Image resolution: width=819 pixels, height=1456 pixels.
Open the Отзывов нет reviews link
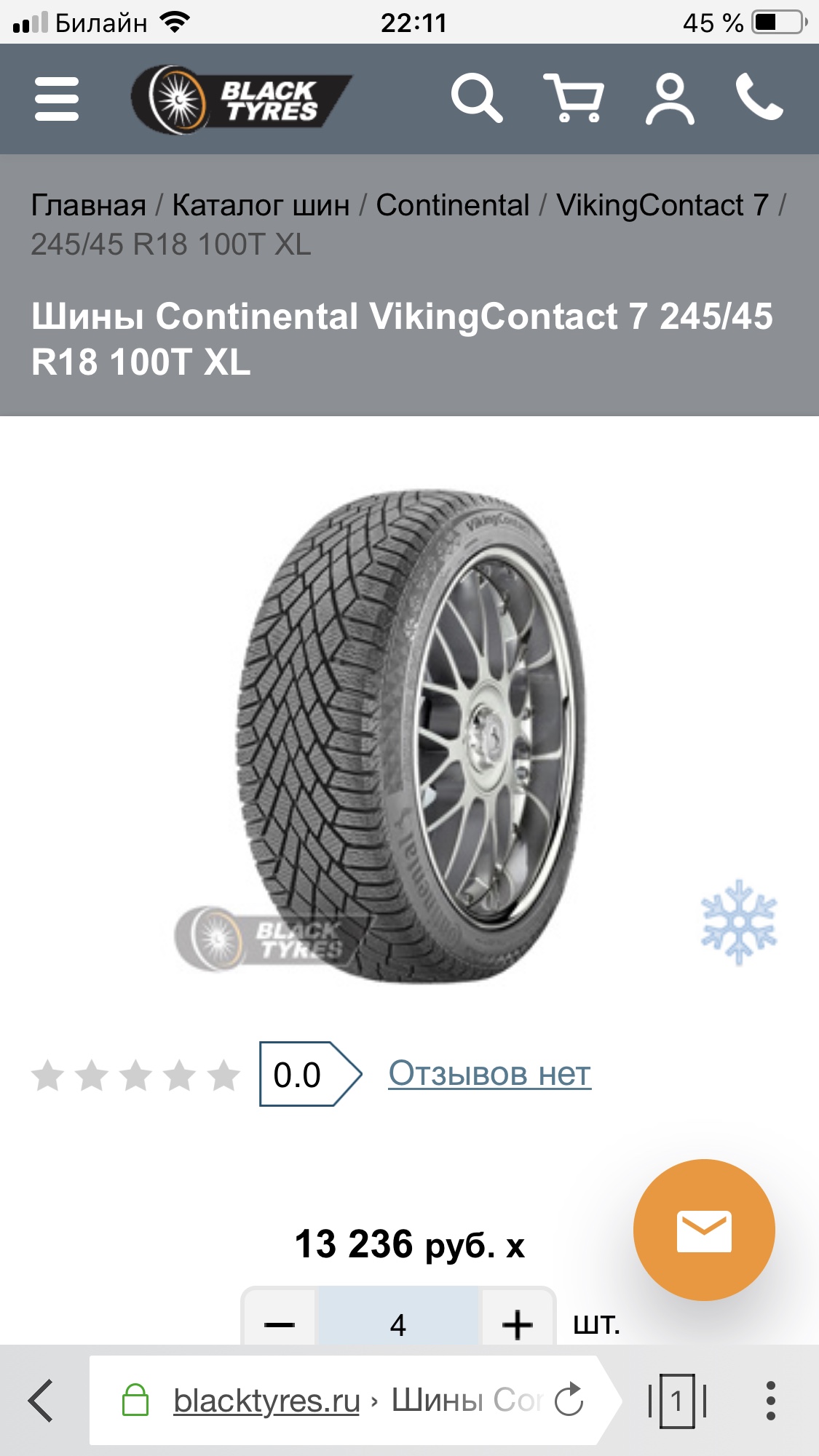pos(489,1073)
